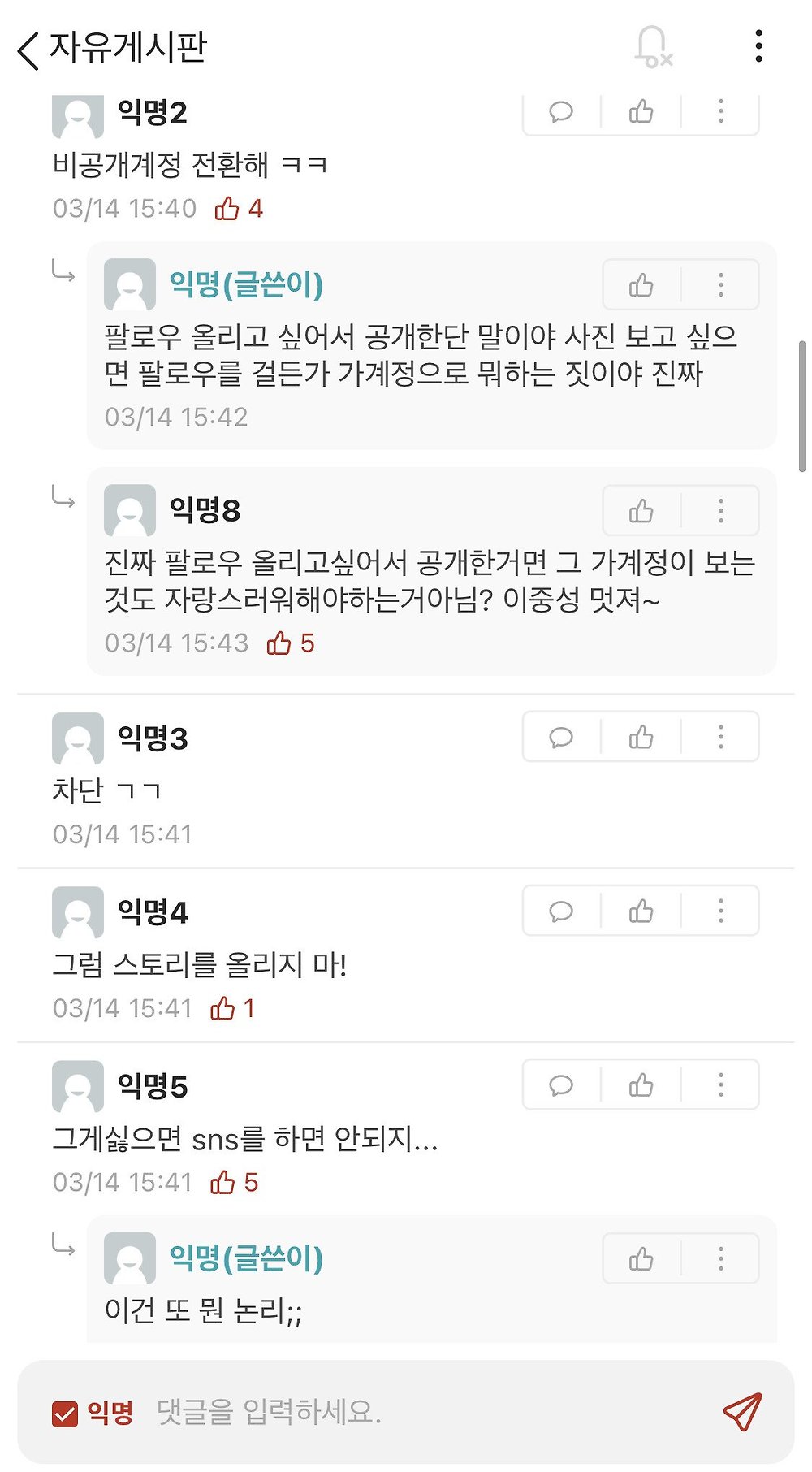Like 익명2's comment
Viewport: 812px width, 1472px height.
(641, 111)
